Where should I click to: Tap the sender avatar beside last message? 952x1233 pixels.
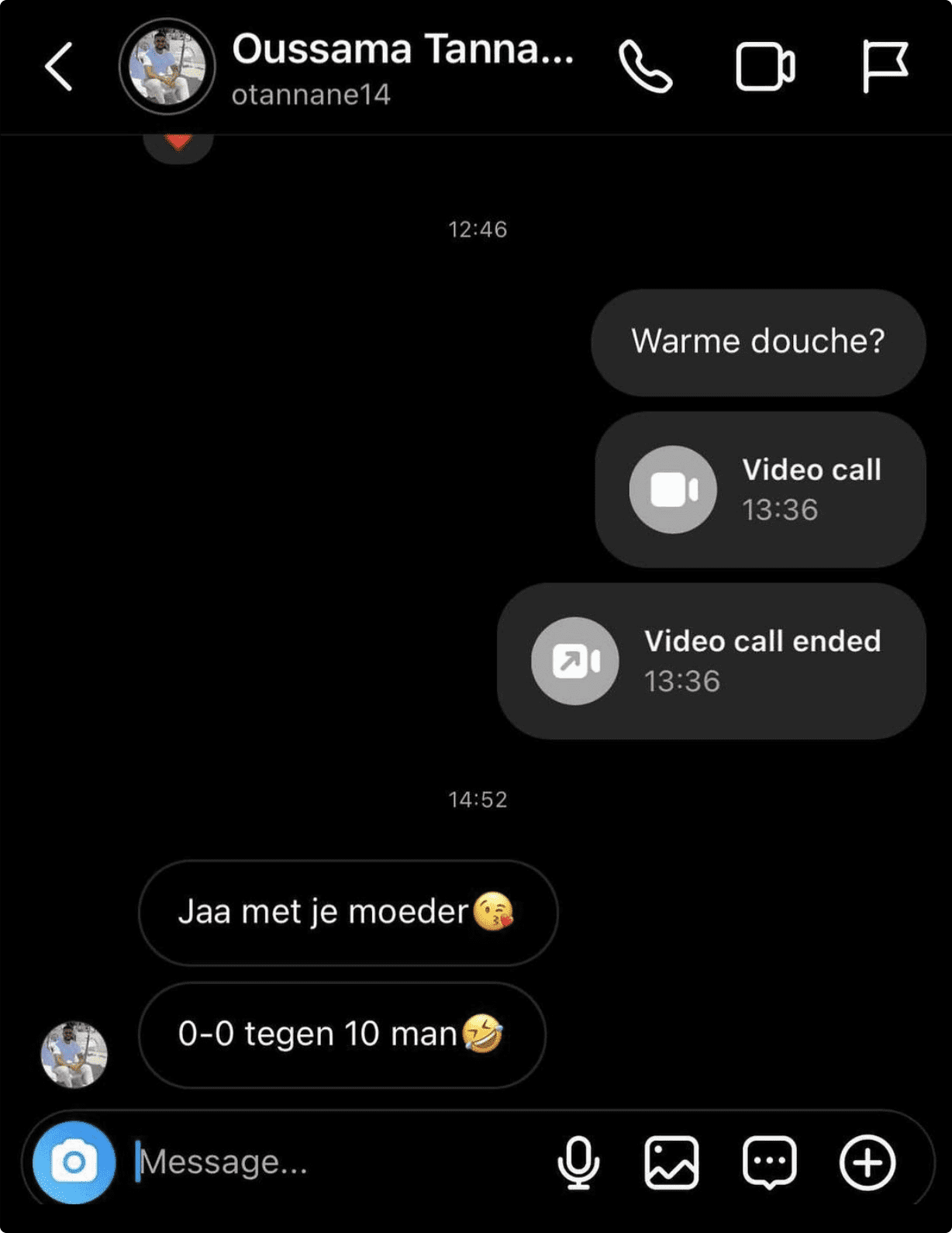(74, 1054)
